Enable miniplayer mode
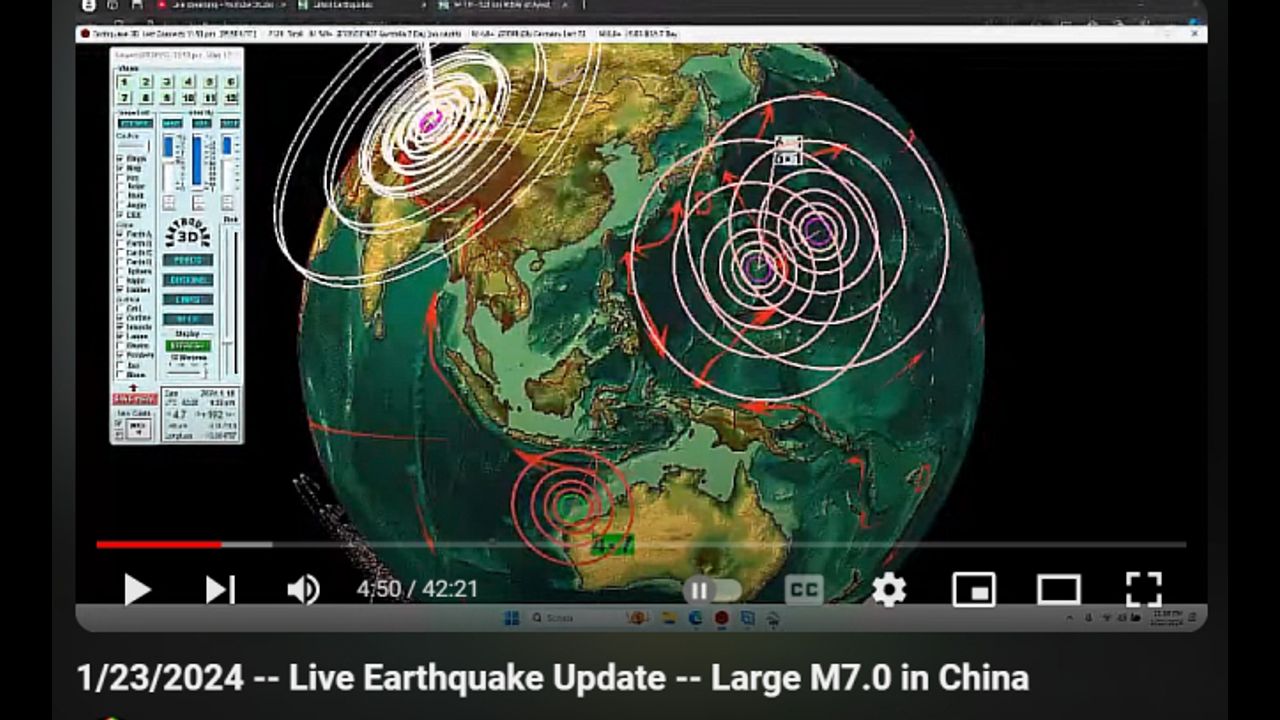Viewport: 1280px width, 720px height. tap(973, 589)
